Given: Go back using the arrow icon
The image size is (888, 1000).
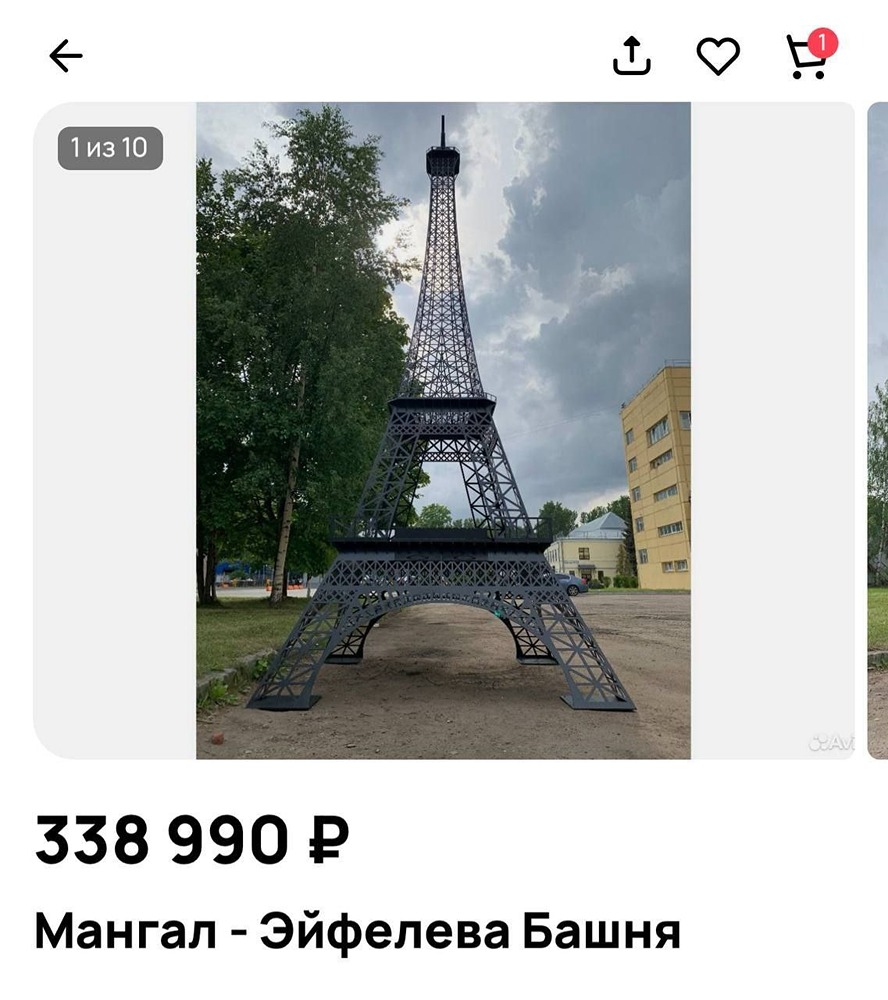Looking at the screenshot, I should coord(66,56).
